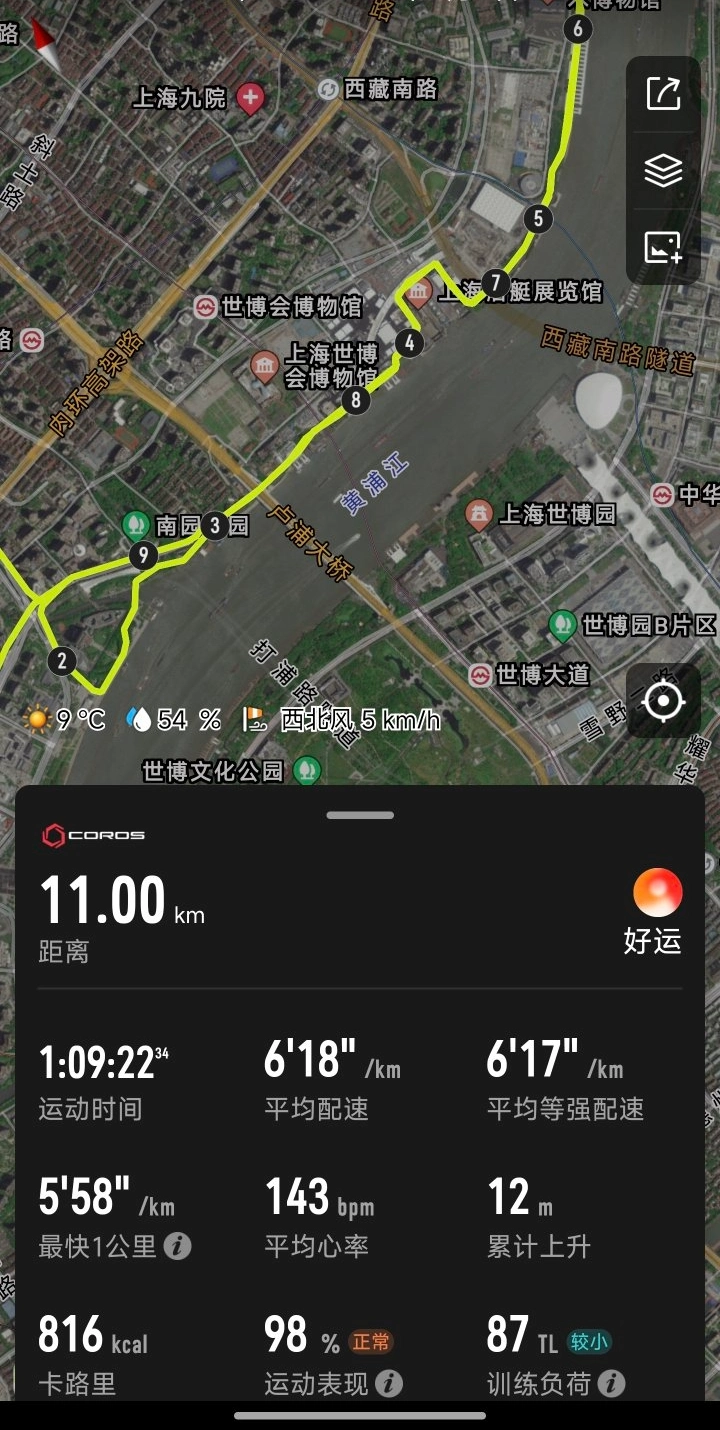Image resolution: width=720 pixels, height=1430 pixels.
Task: Tap the 好运 mood indicator
Action: pyautogui.click(x=656, y=893)
